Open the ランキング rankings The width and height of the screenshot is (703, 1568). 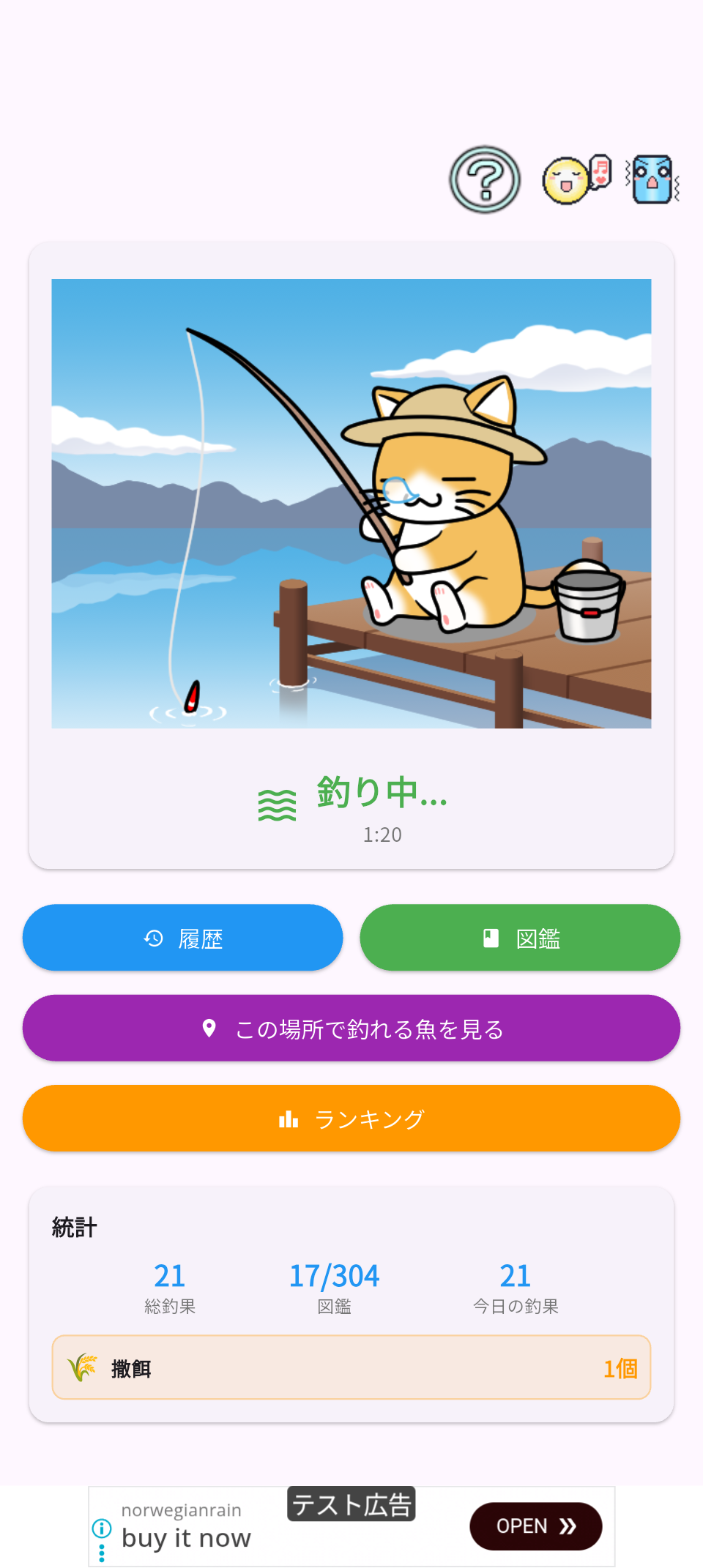[351, 1119]
